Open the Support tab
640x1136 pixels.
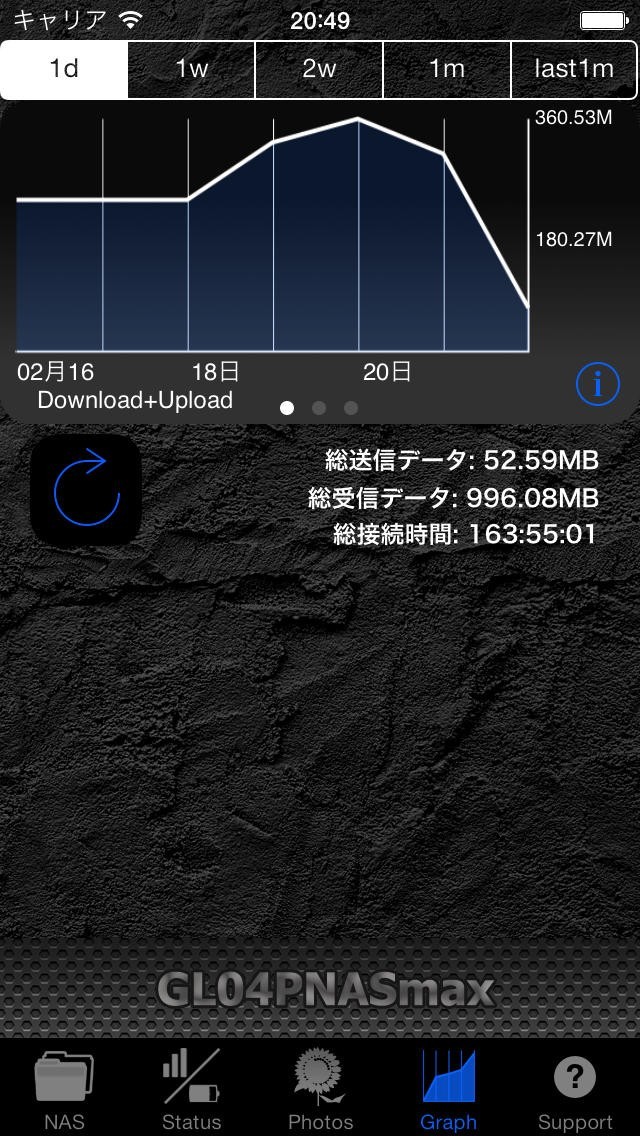575,1088
